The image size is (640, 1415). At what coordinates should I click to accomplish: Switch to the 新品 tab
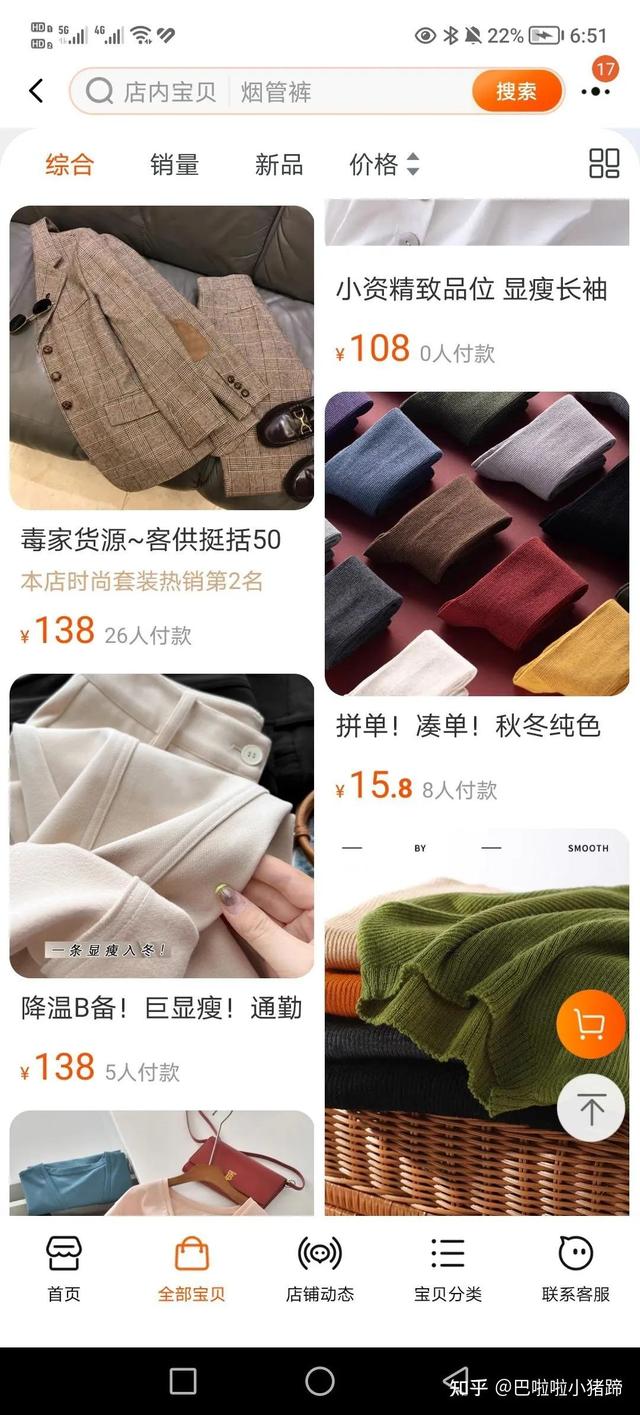[x=278, y=165]
